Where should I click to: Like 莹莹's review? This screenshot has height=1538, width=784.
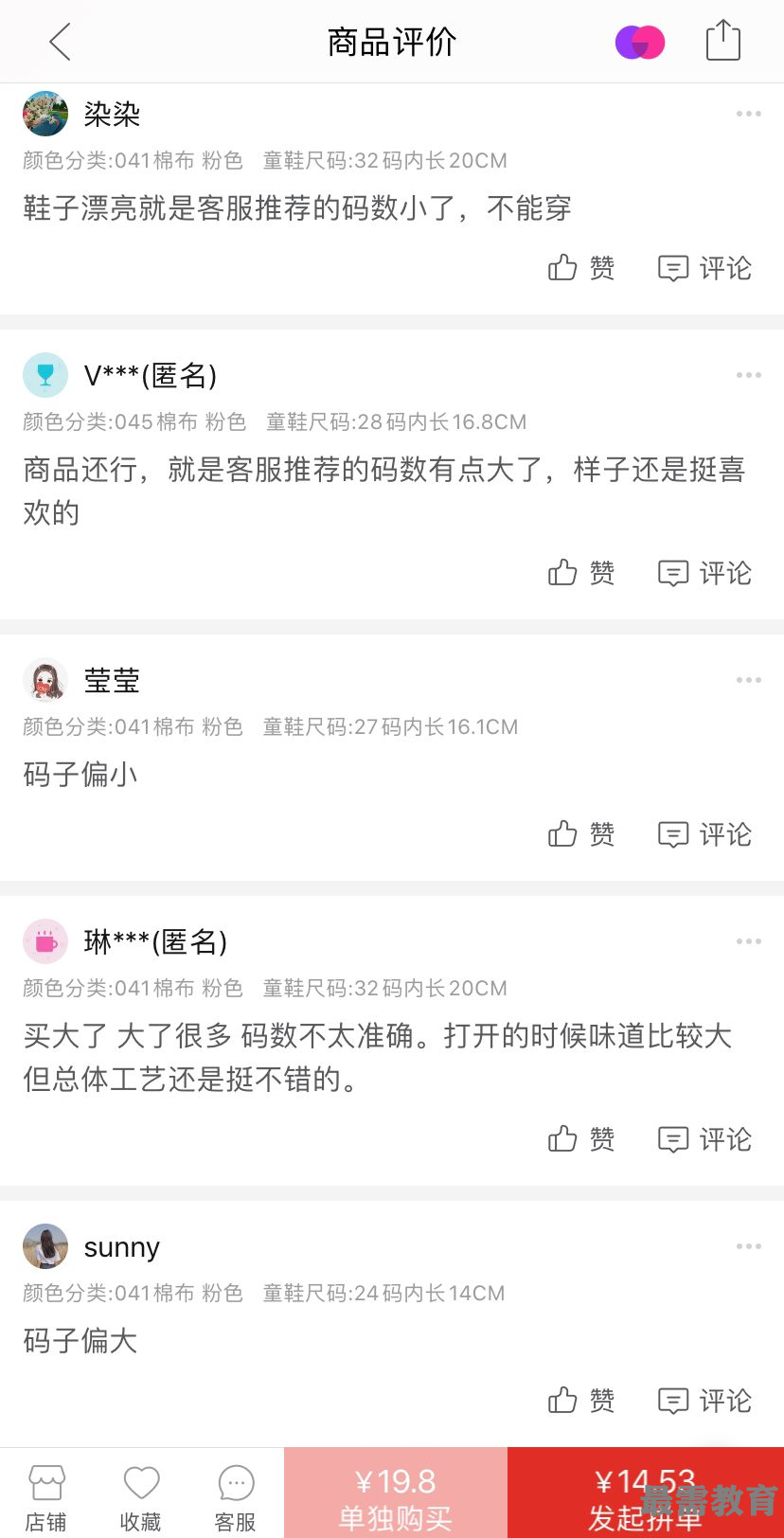[581, 834]
